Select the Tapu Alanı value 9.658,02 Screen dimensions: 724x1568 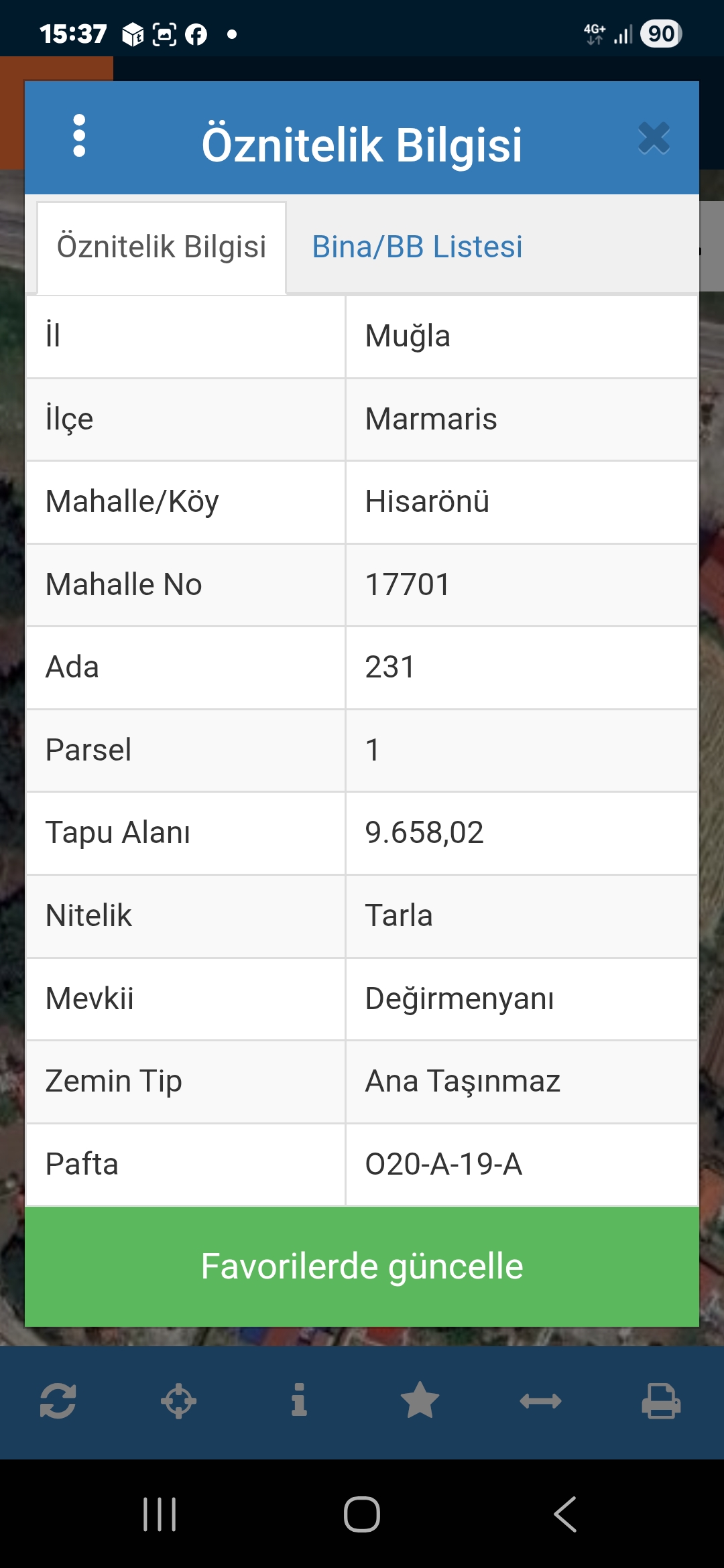pyautogui.click(x=425, y=833)
